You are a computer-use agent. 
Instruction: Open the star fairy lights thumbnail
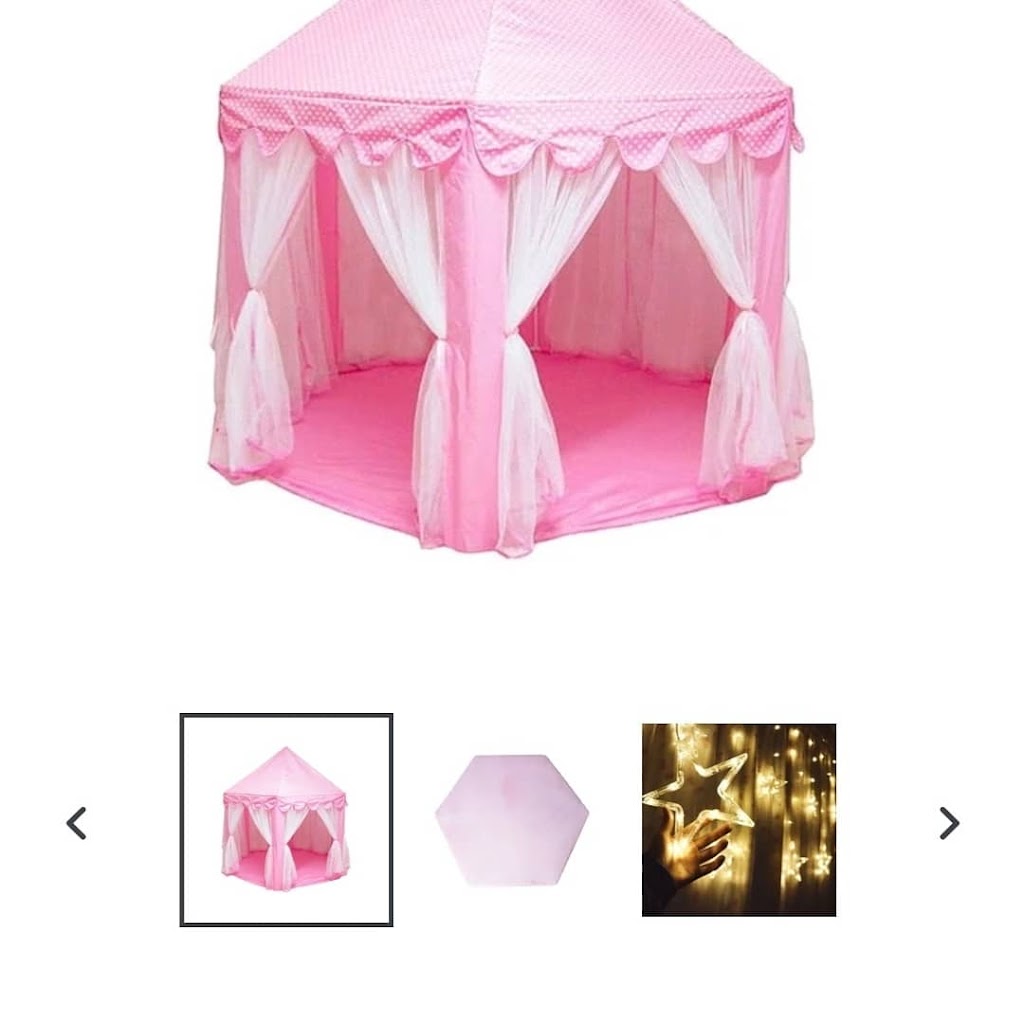point(738,820)
